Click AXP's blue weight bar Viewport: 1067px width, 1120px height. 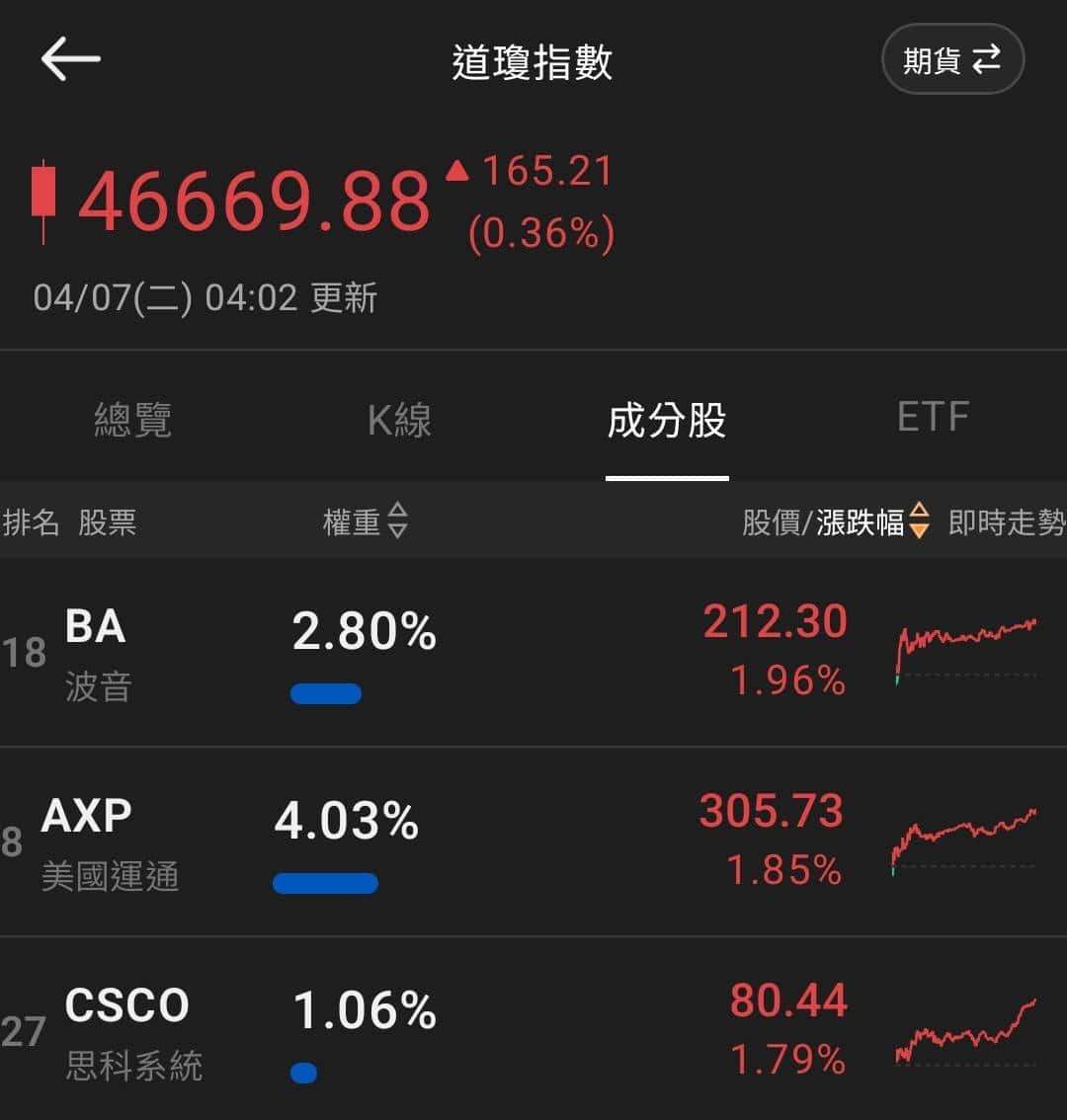point(326,880)
